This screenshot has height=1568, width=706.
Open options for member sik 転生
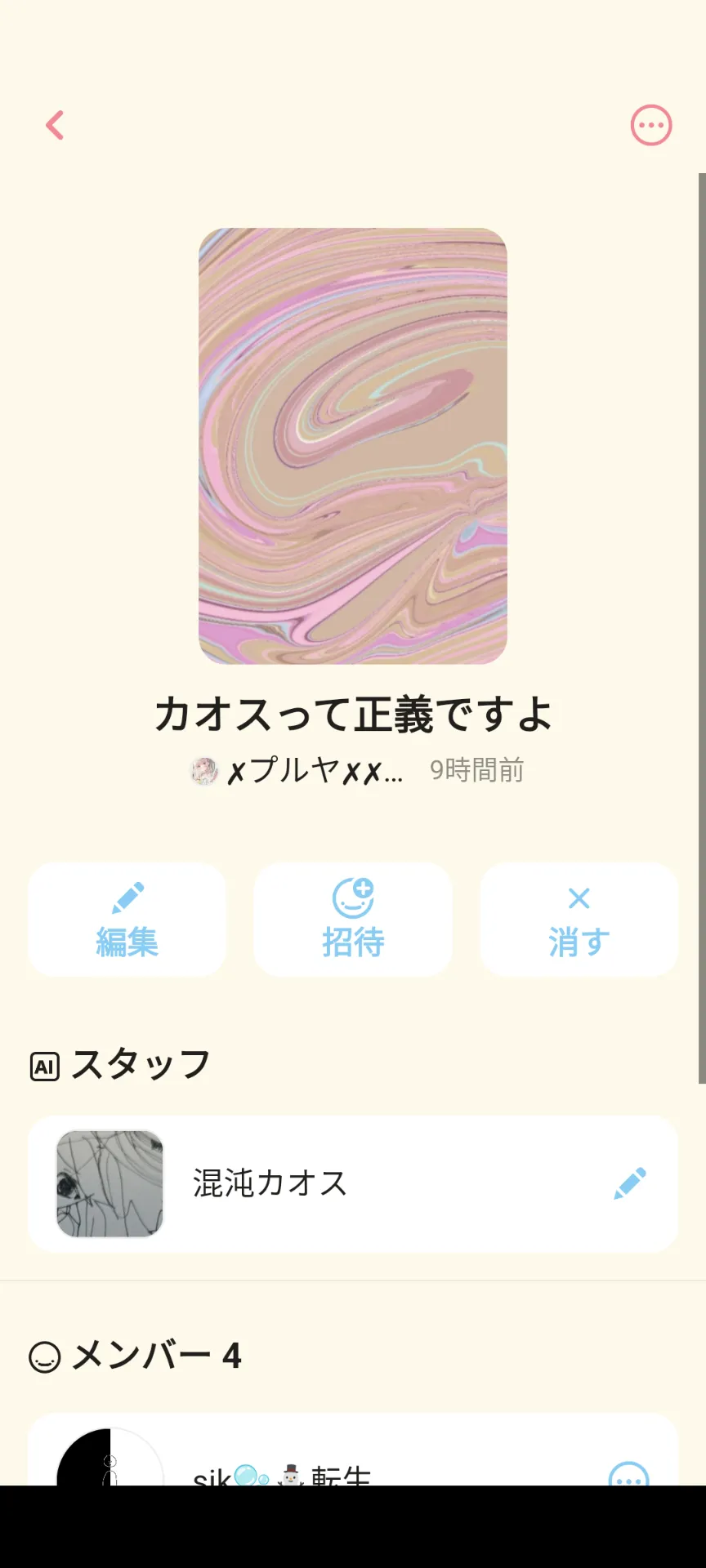(x=629, y=1475)
